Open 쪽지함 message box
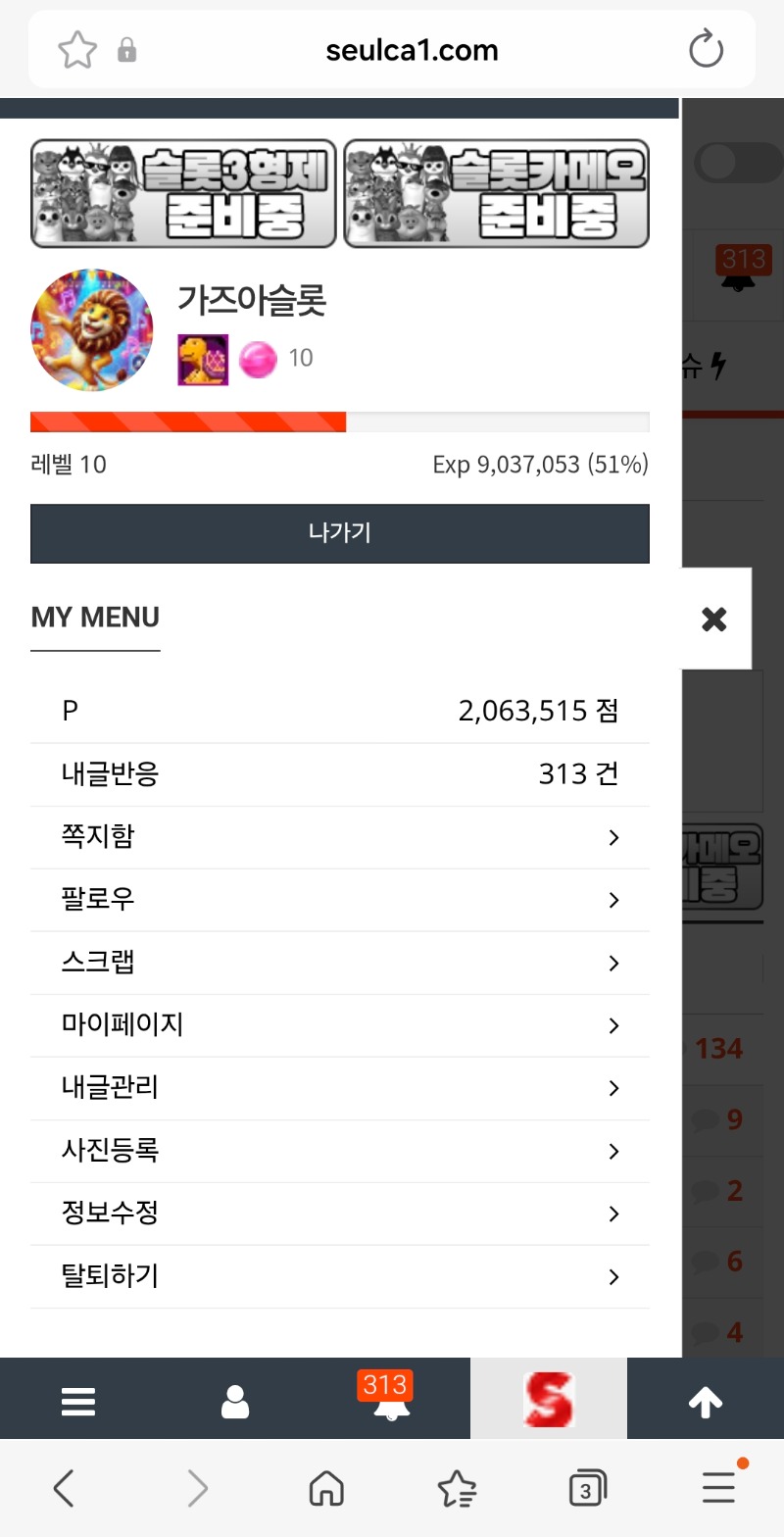 339,837
